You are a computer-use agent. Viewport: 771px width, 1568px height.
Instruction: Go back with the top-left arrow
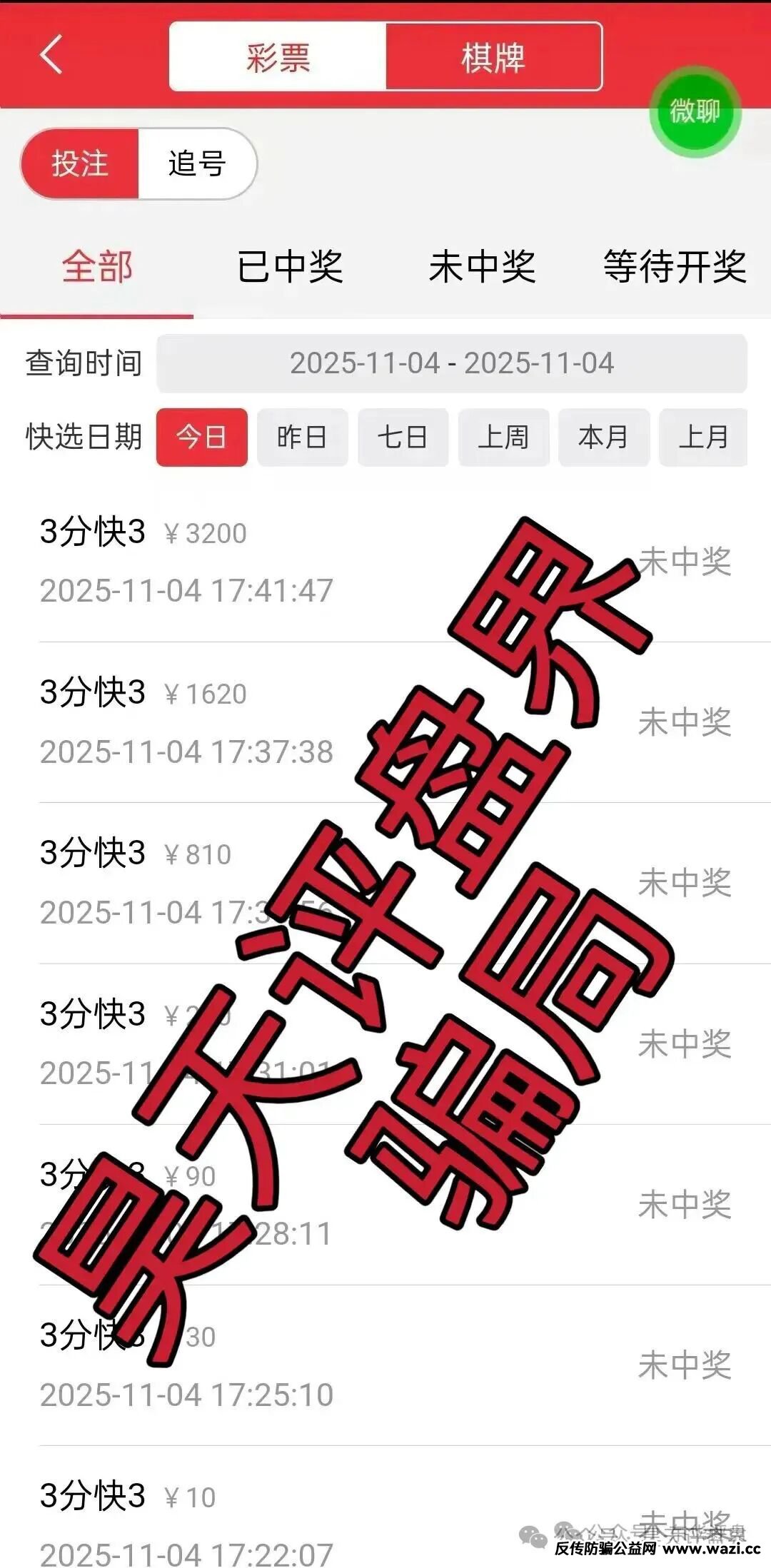[x=51, y=54]
